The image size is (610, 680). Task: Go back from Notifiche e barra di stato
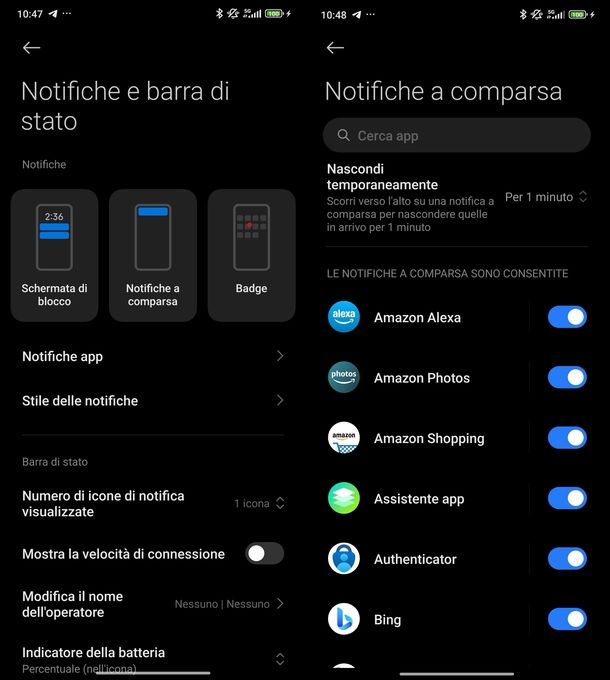point(32,47)
